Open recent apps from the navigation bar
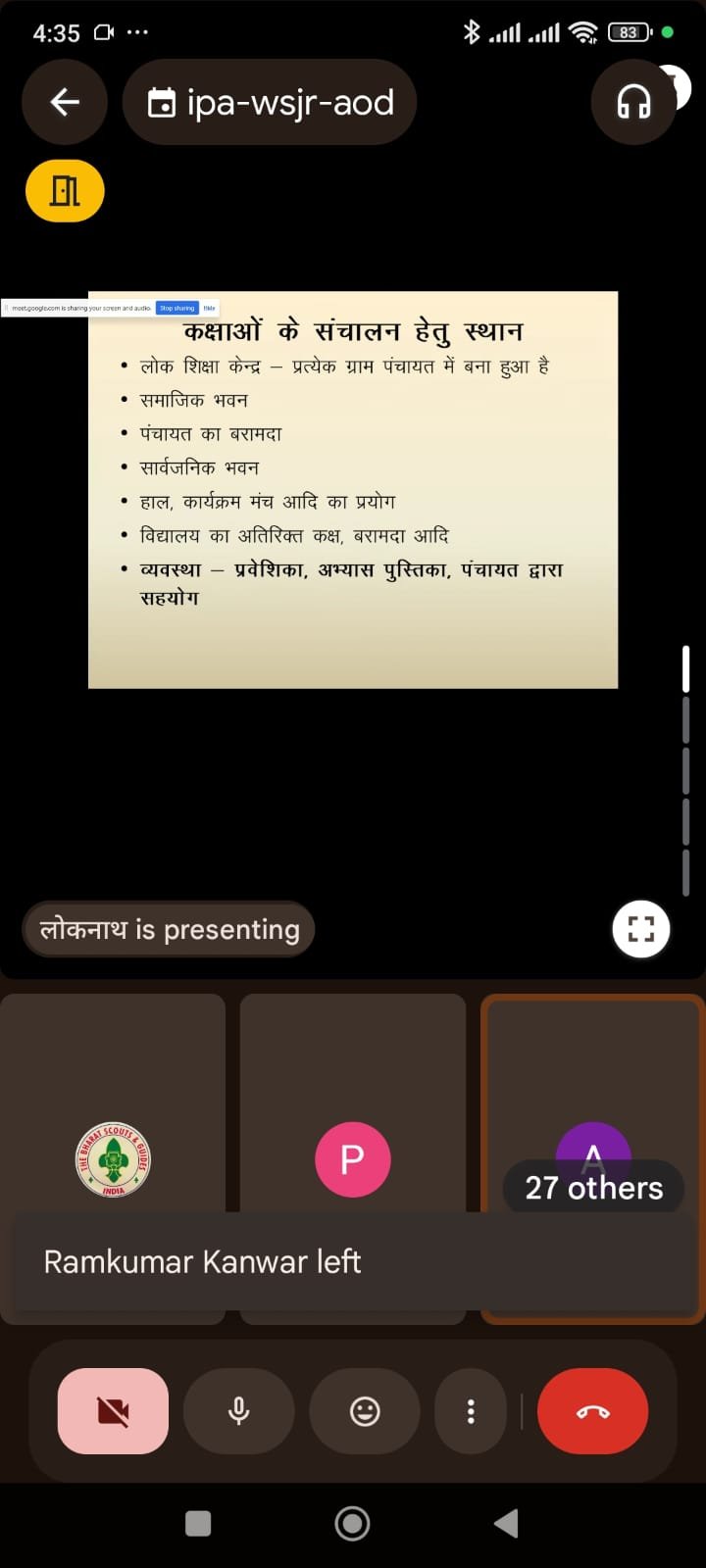Image resolution: width=706 pixels, height=1568 pixels. (x=198, y=1523)
